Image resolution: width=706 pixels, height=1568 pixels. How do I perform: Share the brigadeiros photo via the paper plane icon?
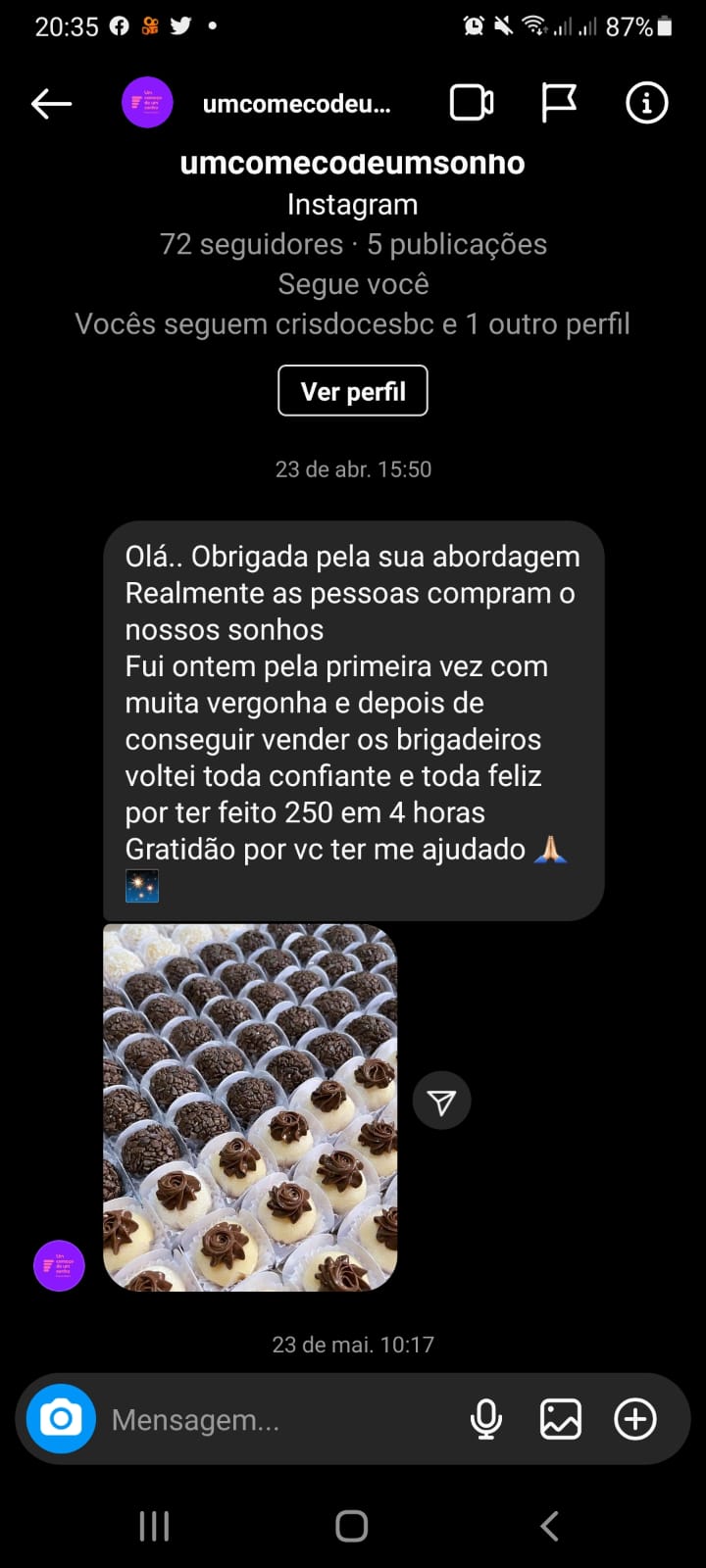(441, 1102)
